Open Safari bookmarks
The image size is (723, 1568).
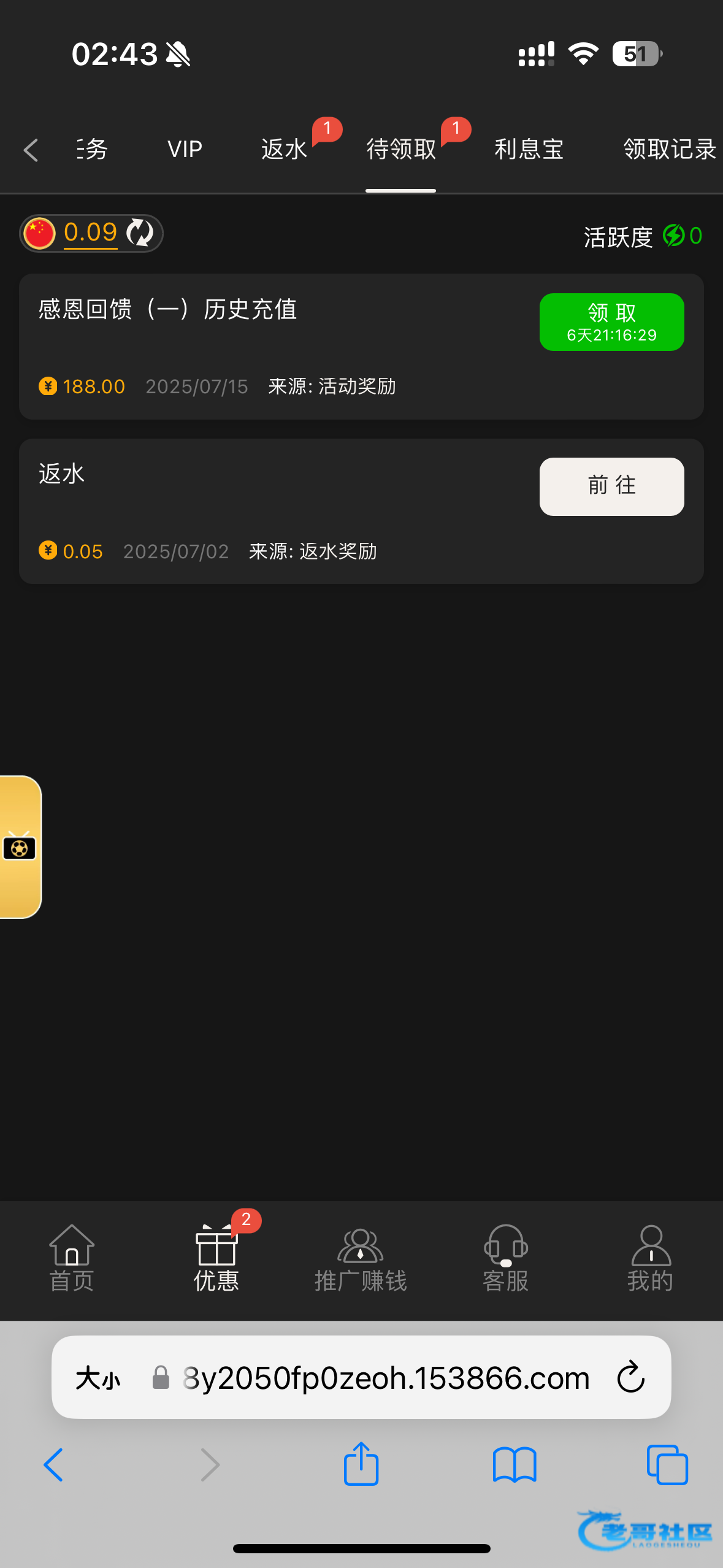[515, 1465]
